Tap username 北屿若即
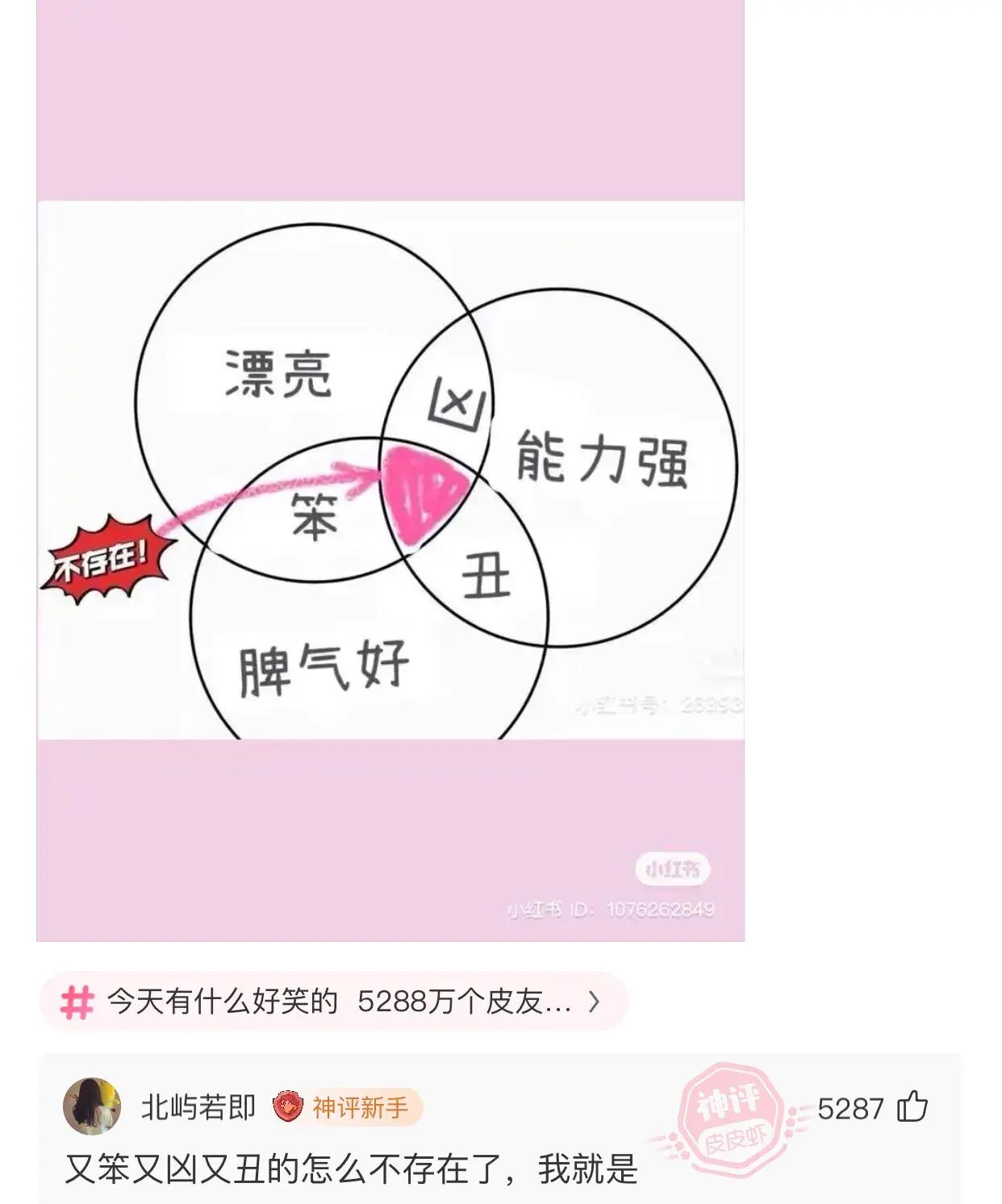Viewport: 1002px width, 1204px height. pyautogui.click(x=198, y=1107)
